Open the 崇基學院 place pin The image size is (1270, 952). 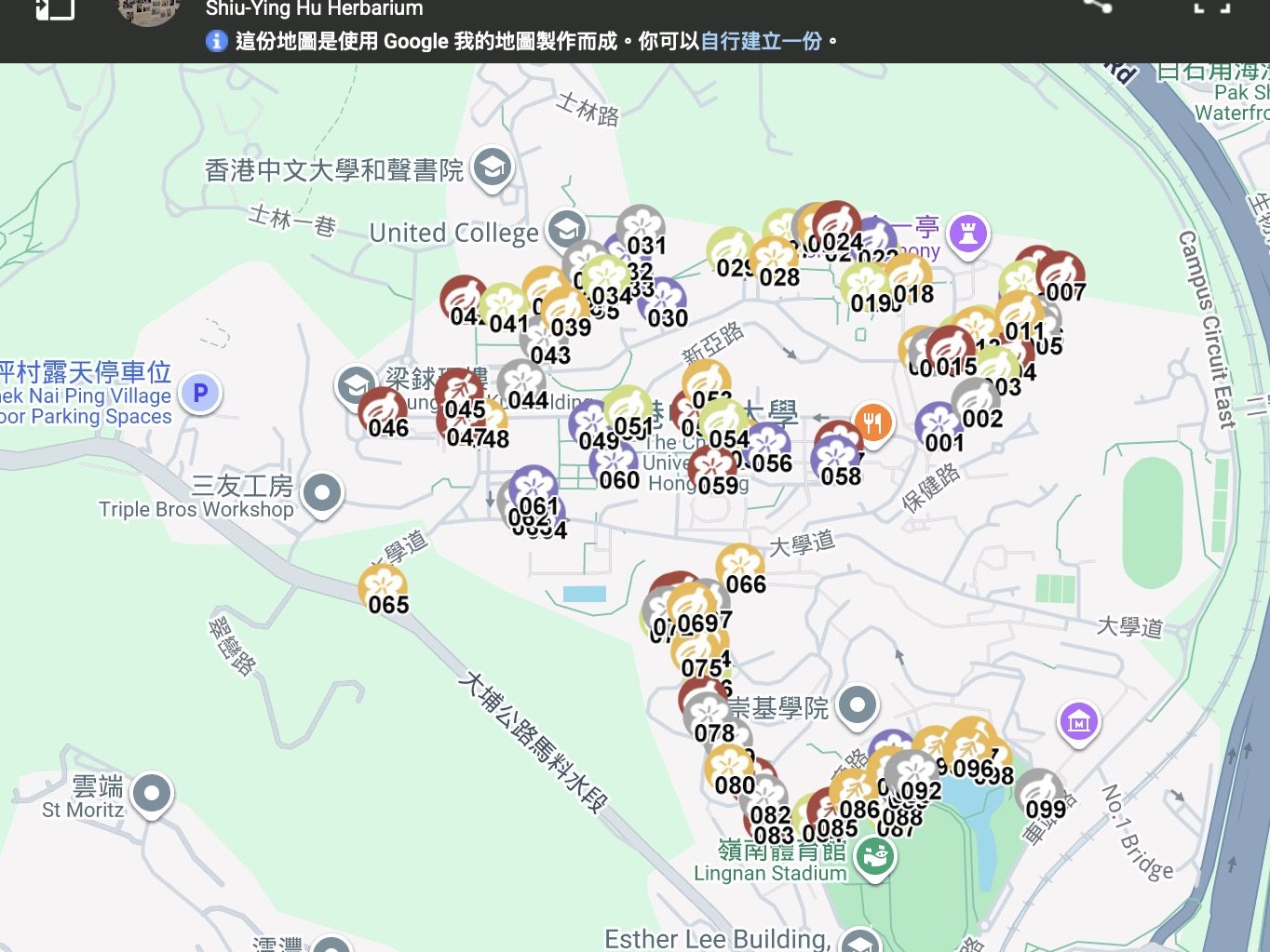(857, 704)
